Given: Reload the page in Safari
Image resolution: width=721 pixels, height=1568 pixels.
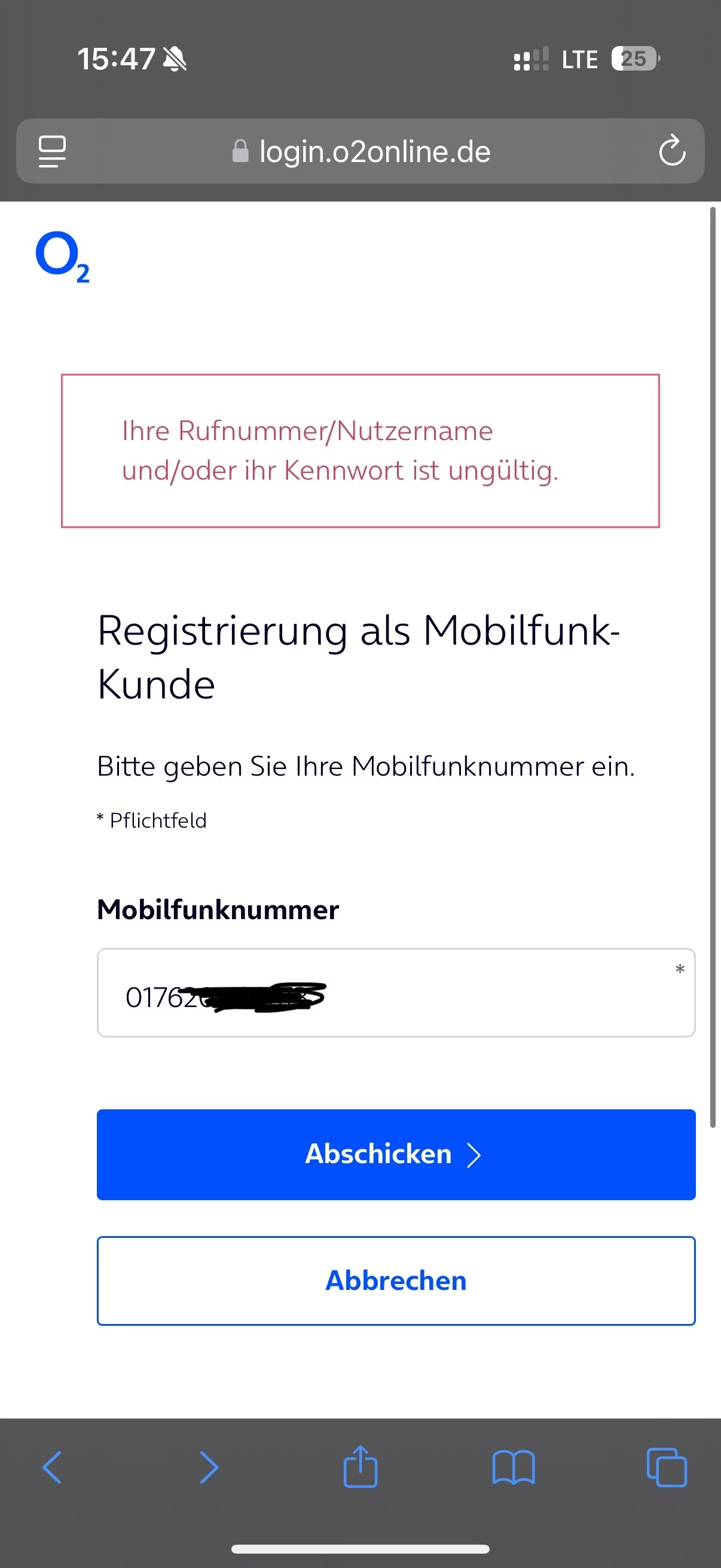Looking at the screenshot, I should 672,151.
